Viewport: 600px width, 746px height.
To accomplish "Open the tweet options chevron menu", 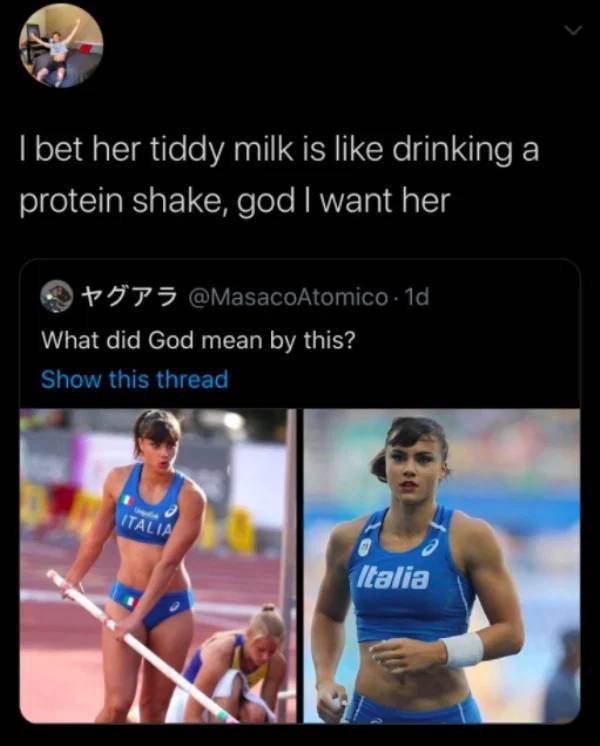I will 571,32.
